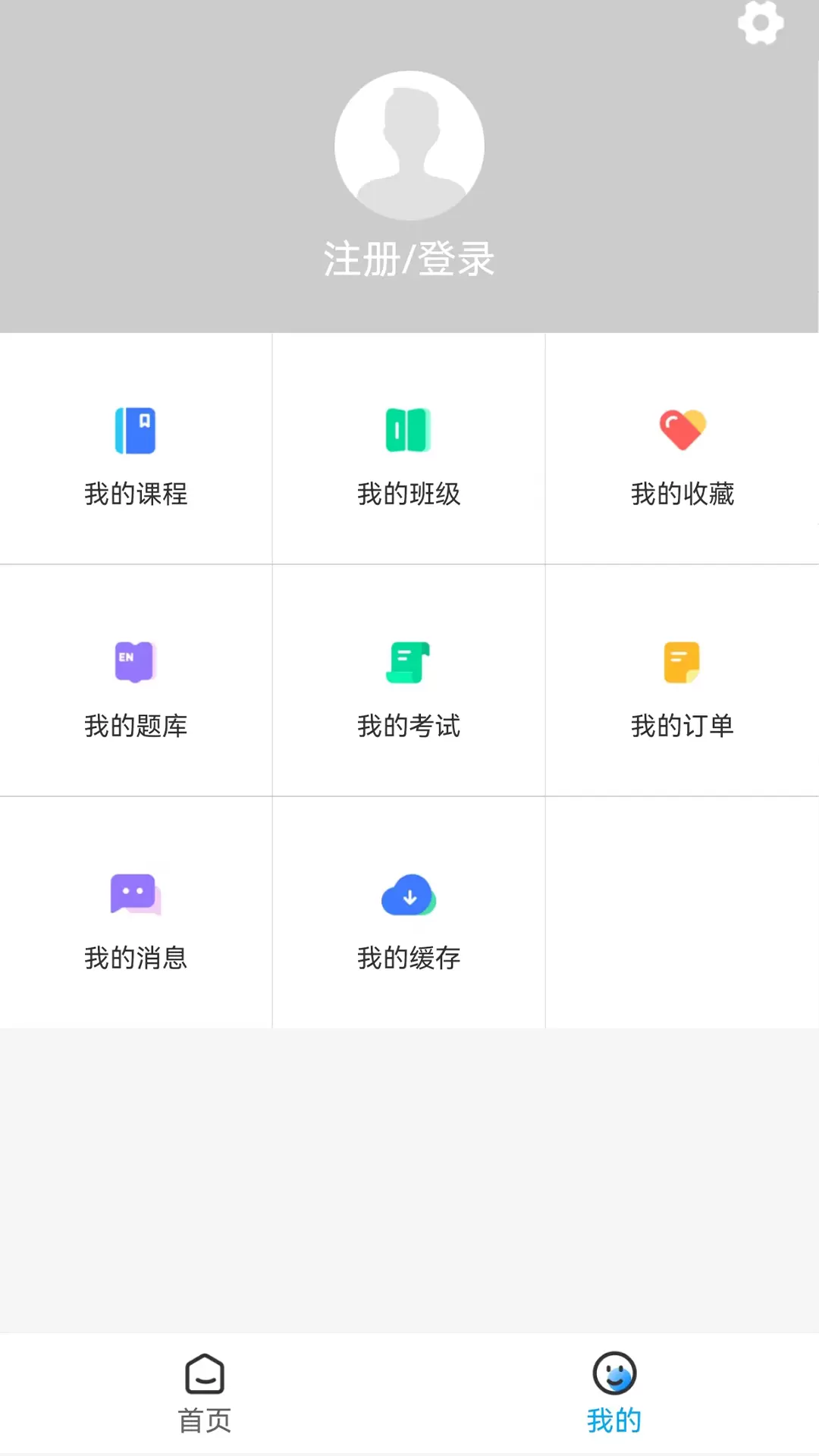The image size is (819, 1456).
Task: Go to 我的考试
Action: [x=409, y=681]
